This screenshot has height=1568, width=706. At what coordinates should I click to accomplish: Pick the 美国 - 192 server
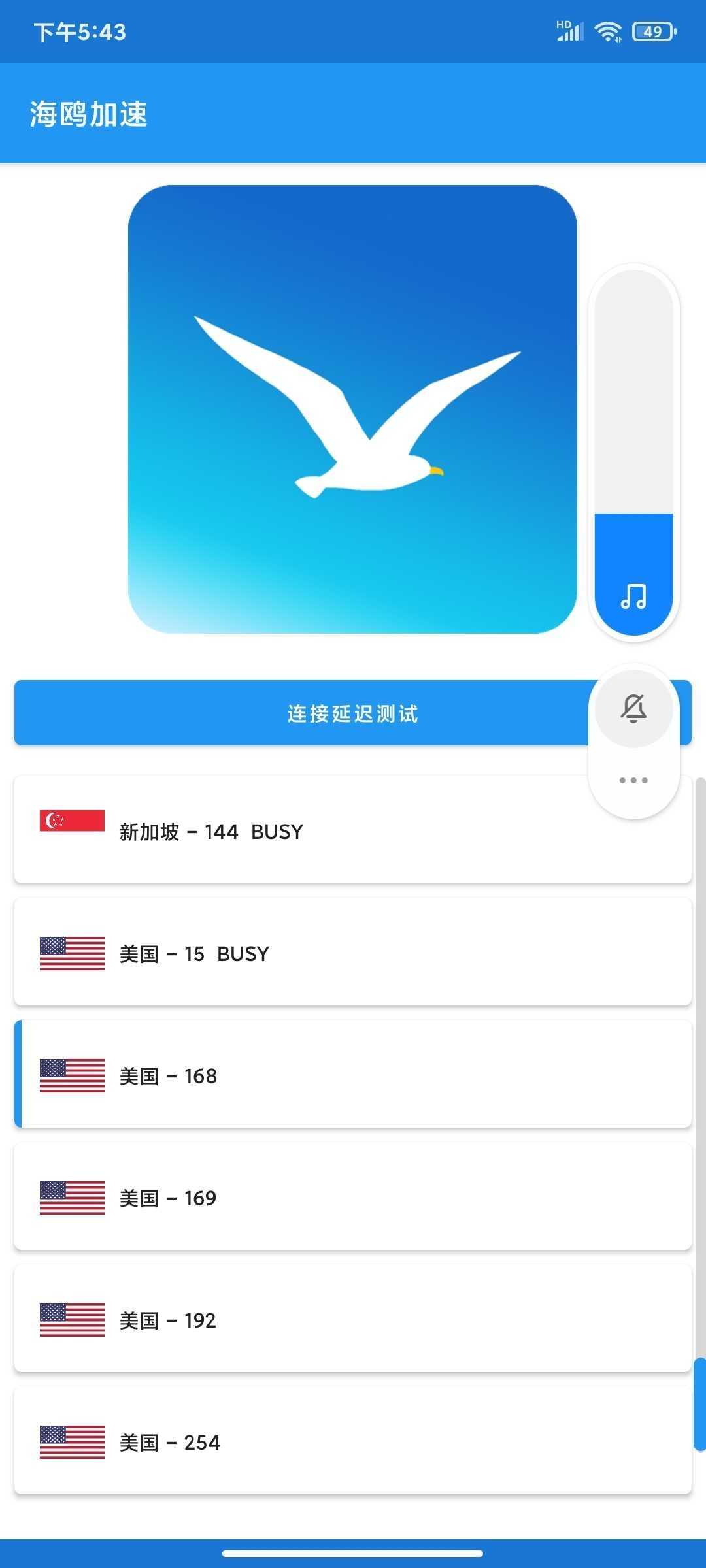pos(353,1318)
